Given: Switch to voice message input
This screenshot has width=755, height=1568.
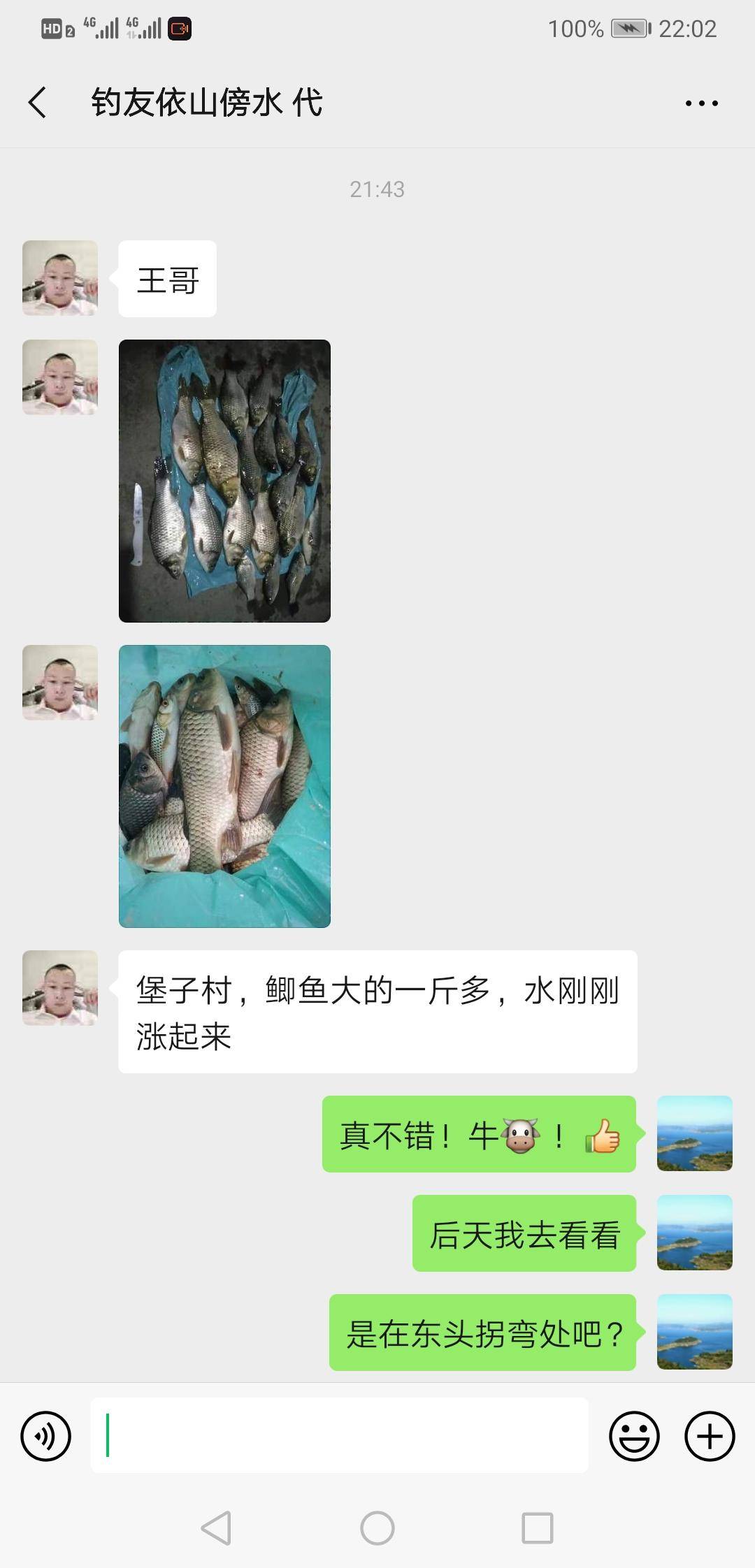Looking at the screenshot, I should (46, 1436).
